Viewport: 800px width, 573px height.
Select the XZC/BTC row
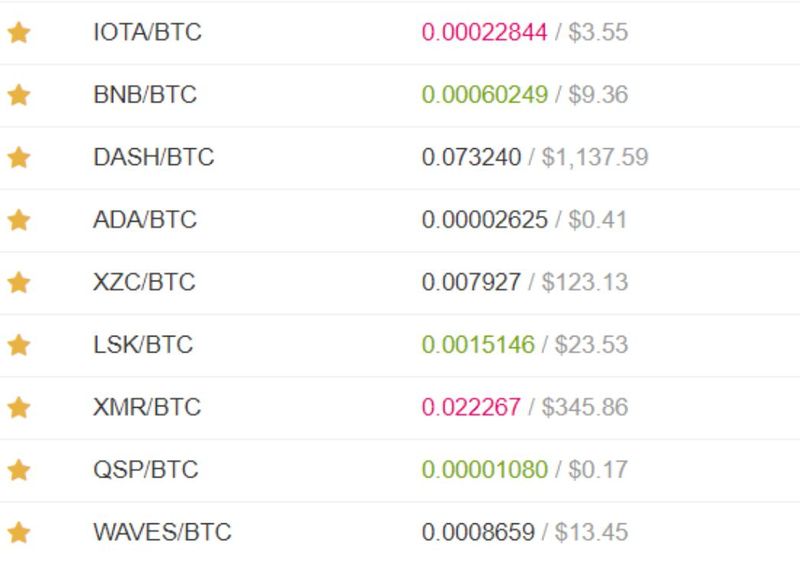(144, 283)
